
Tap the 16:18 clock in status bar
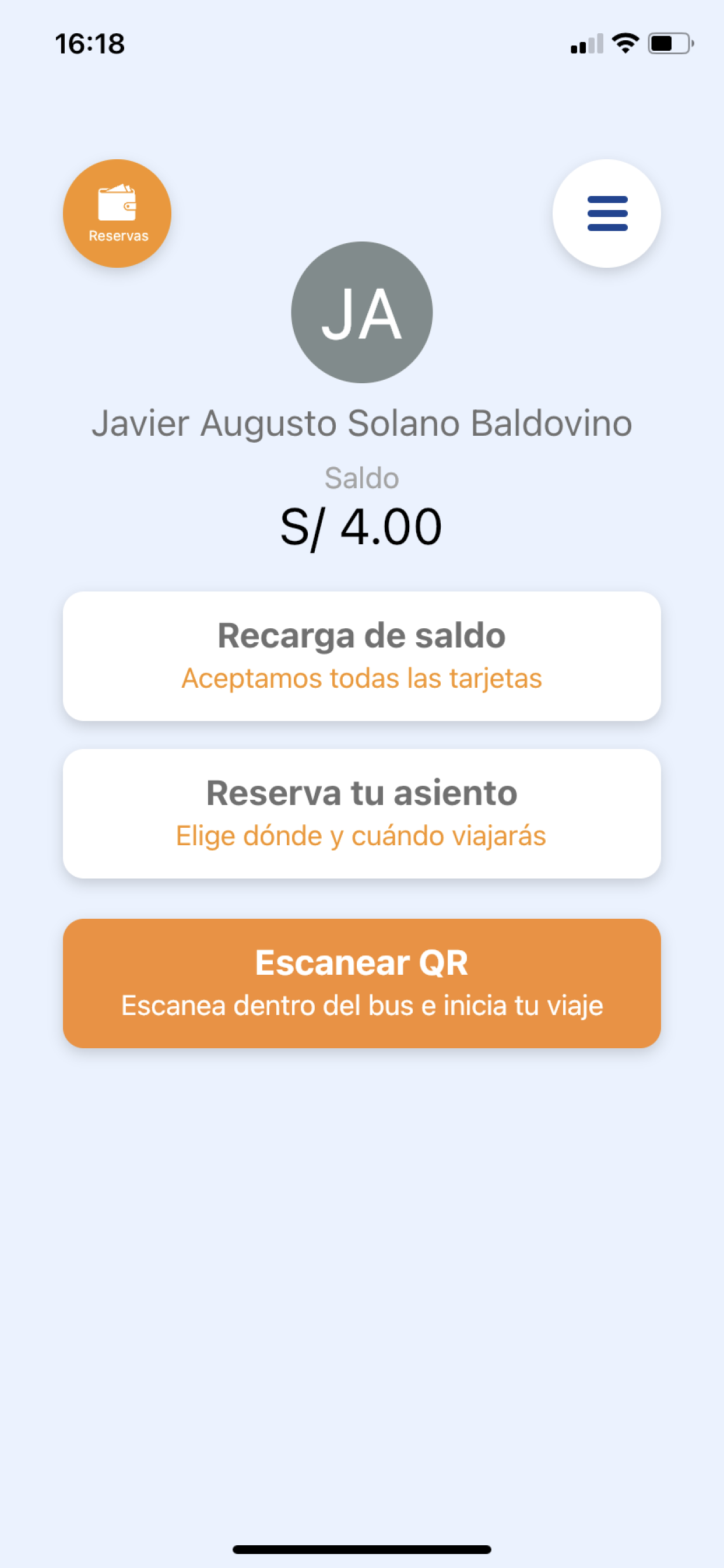89,43
